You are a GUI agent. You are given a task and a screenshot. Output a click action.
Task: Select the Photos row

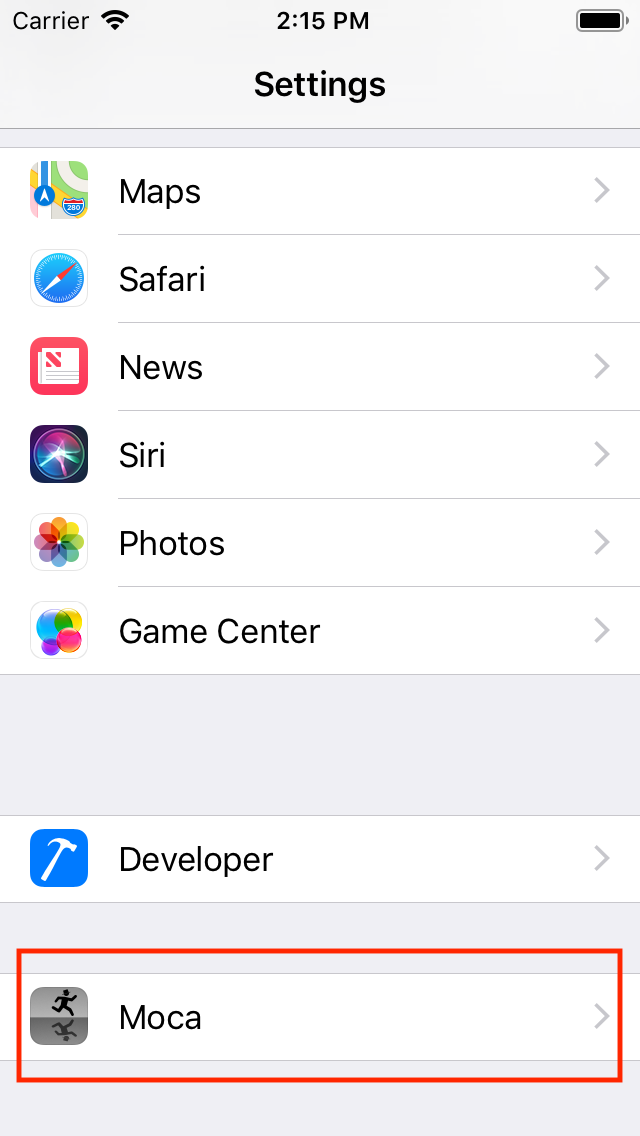[320, 543]
